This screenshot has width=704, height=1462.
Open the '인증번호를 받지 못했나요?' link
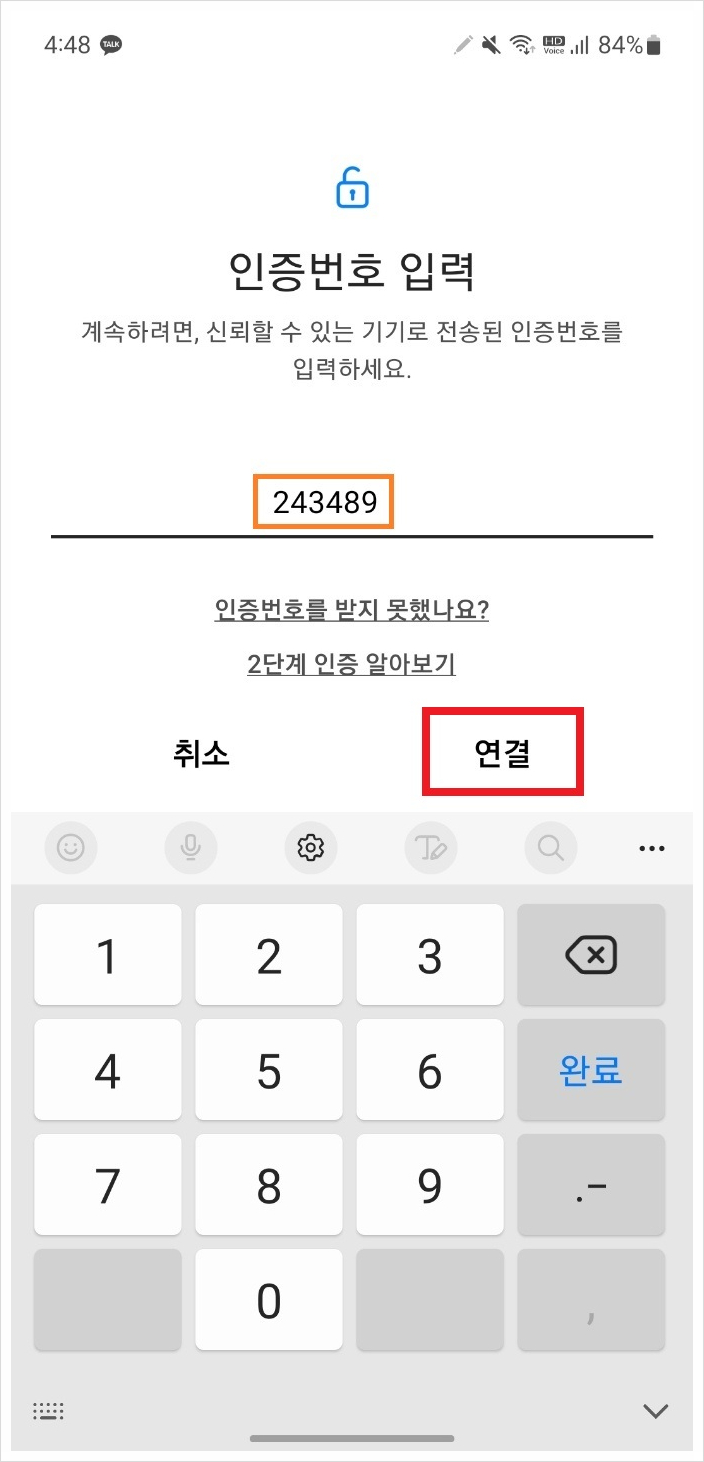click(x=352, y=609)
